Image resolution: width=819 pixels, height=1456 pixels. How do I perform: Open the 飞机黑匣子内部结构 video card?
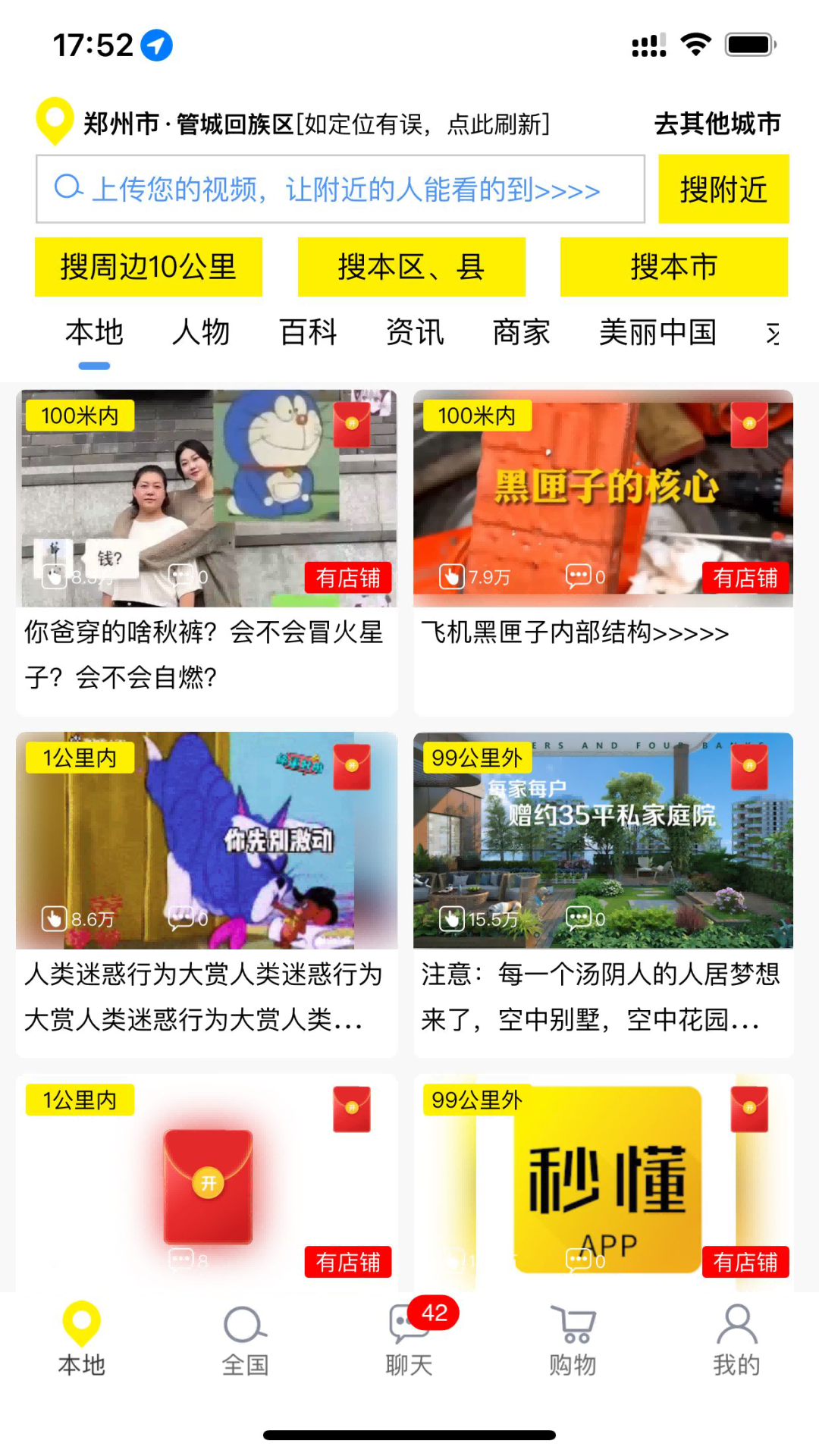(x=603, y=552)
